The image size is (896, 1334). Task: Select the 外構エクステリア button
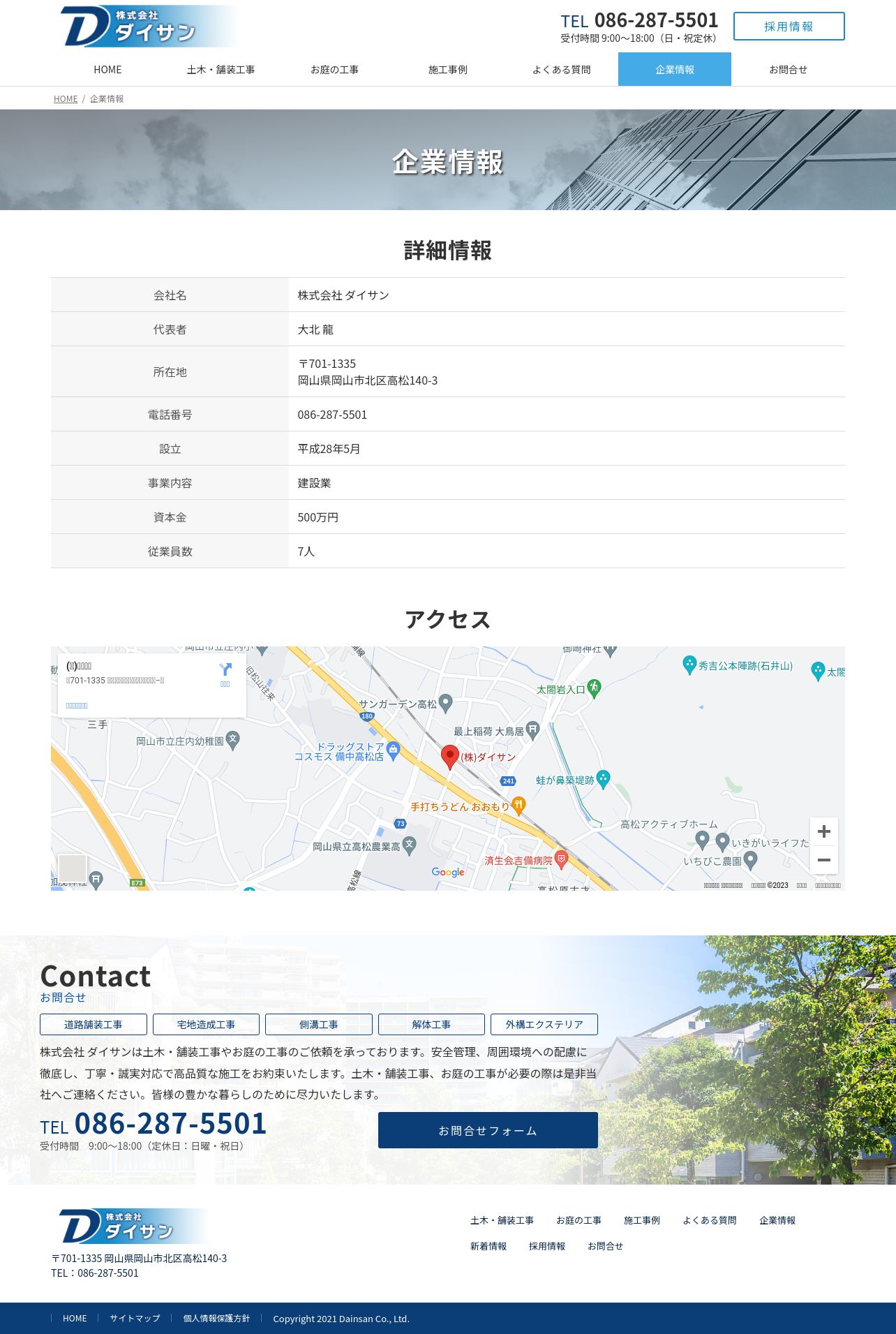(544, 1024)
